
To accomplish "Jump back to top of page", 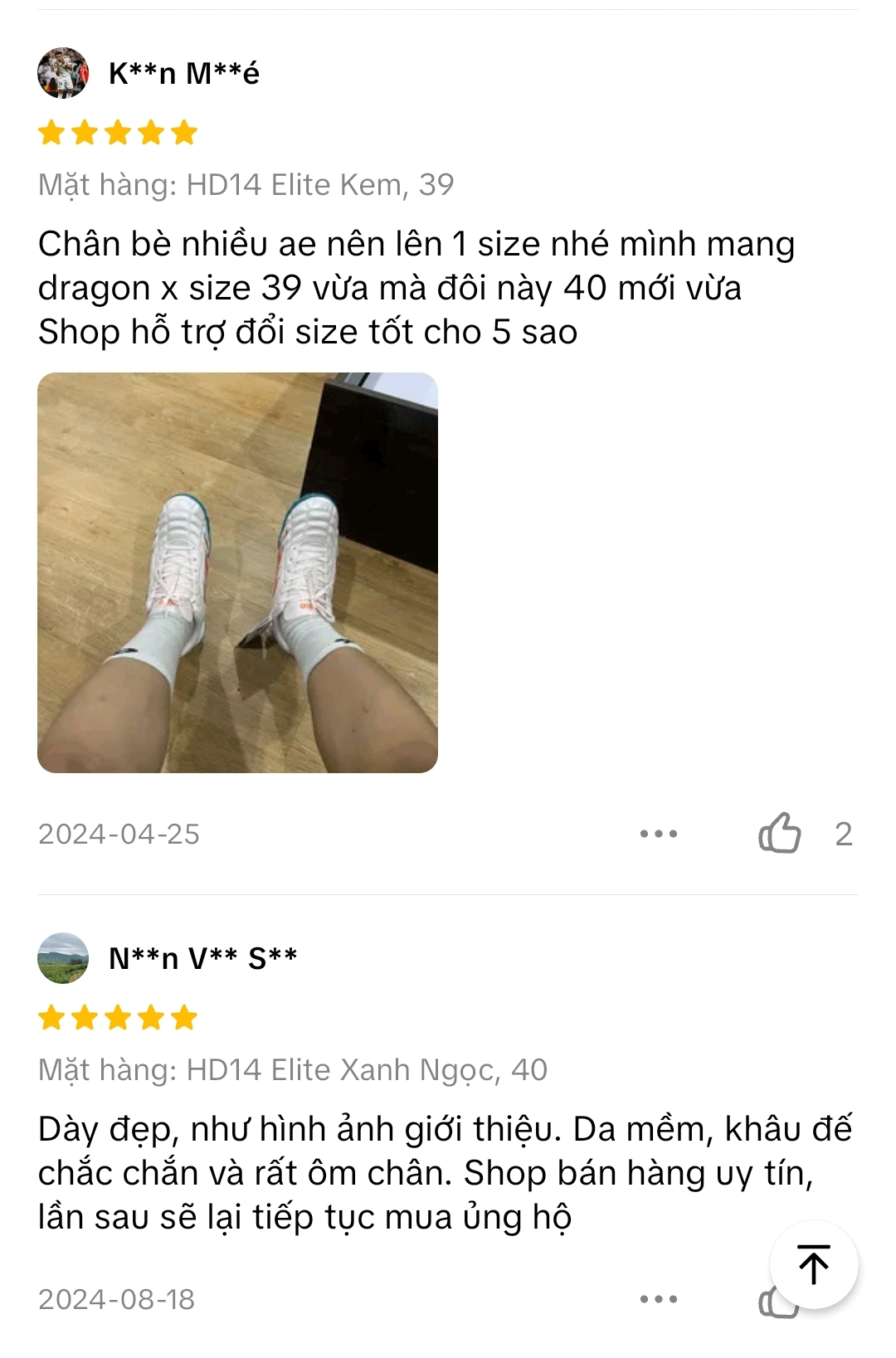I will [814, 1265].
